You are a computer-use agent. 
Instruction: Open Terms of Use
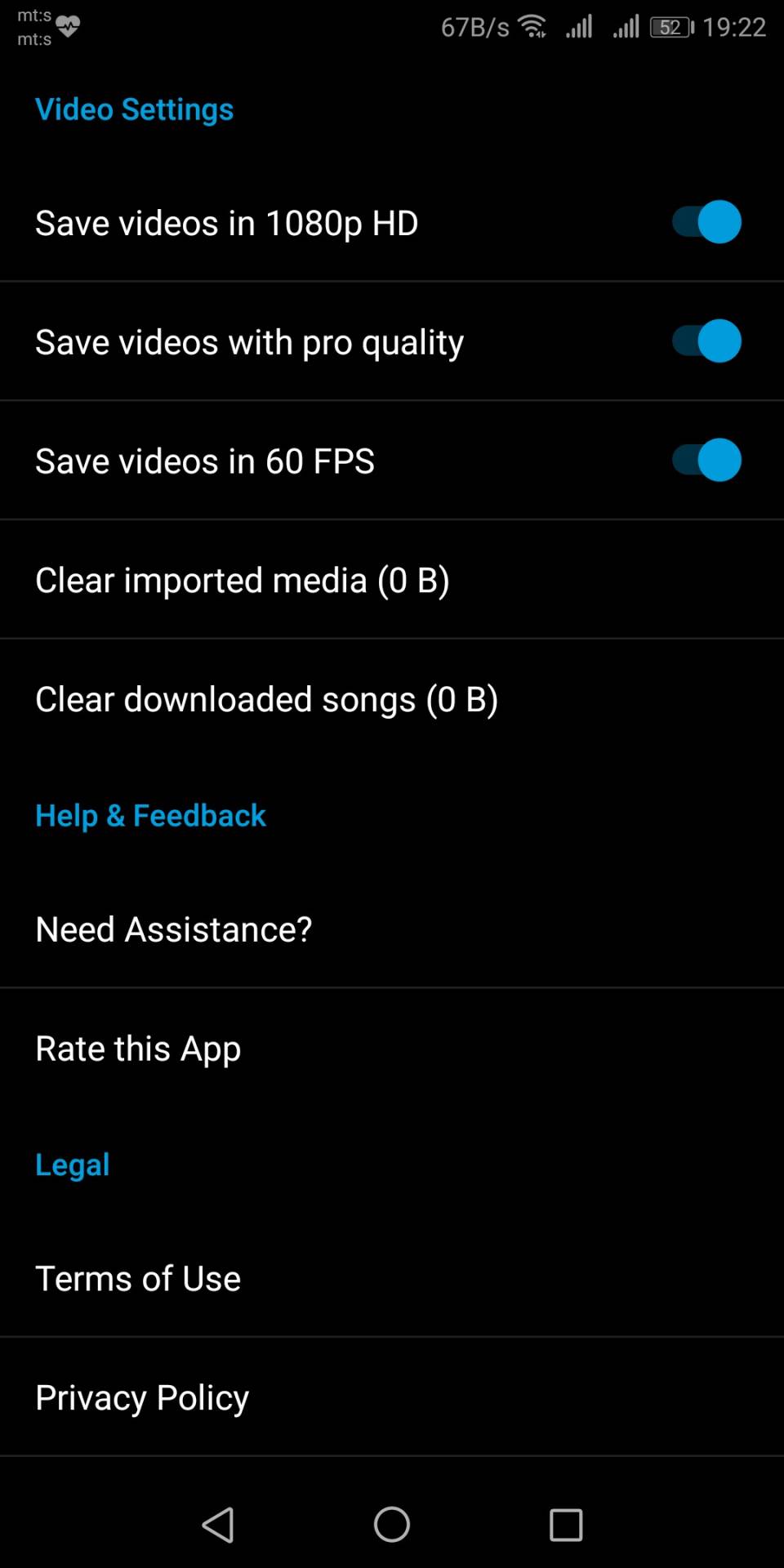pyautogui.click(x=138, y=1279)
